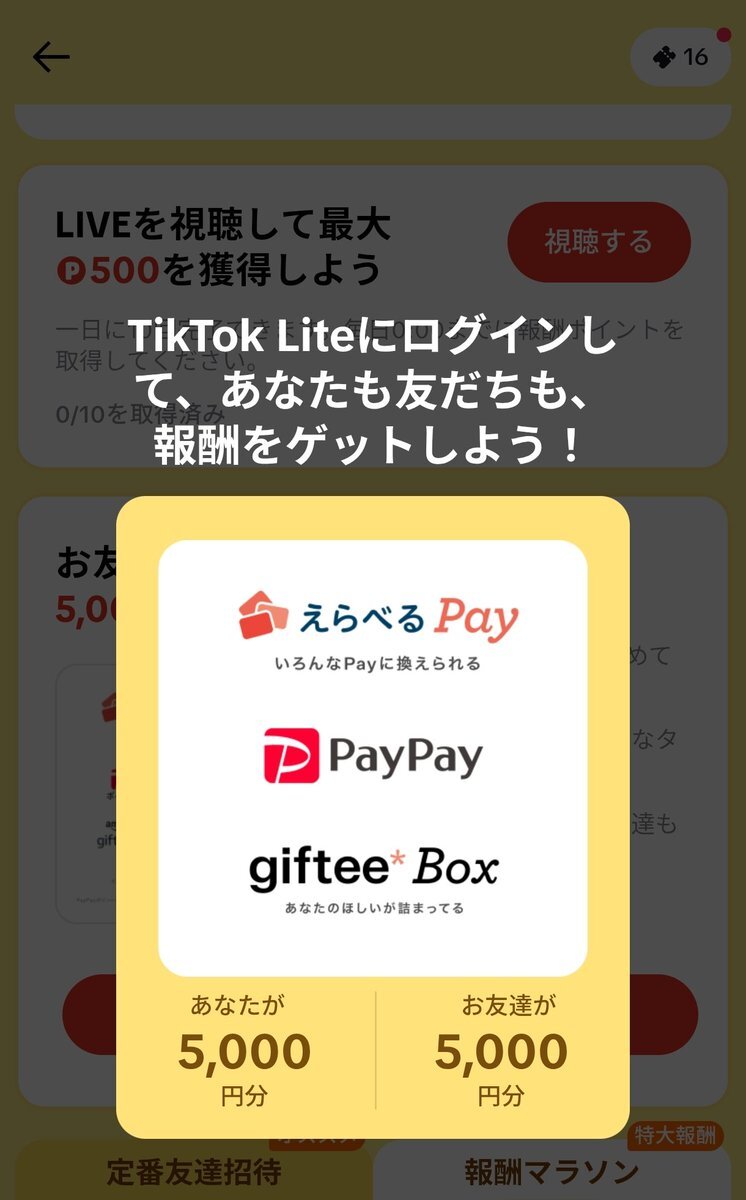This screenshot has width=746, height=1200.
Task: Tap the 視聴する button for LIVE rewards
Action: tap(599, 242)
